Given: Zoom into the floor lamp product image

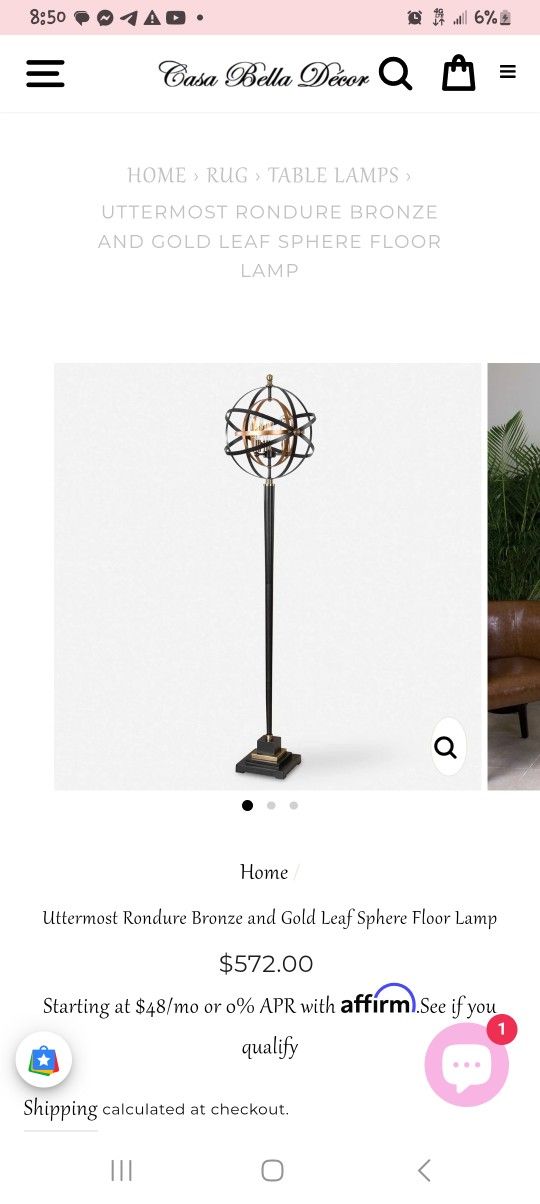Looking at the screenshot, I should point(446,747).
